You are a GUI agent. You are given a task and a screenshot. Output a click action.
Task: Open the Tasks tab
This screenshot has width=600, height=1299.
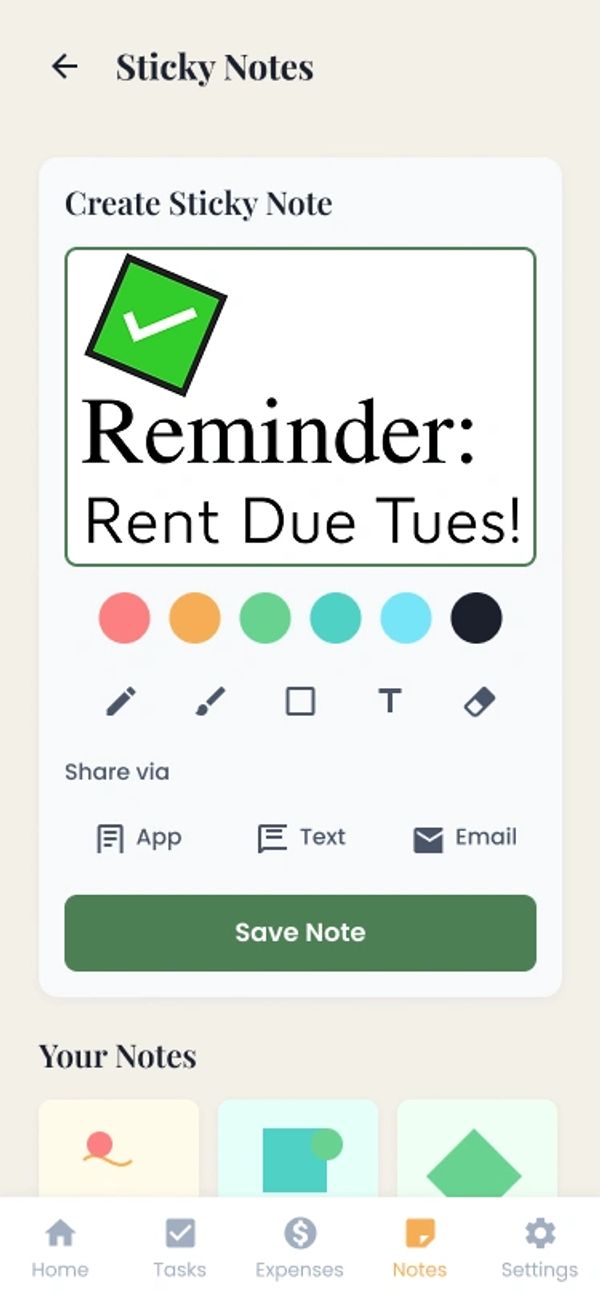180,1248
